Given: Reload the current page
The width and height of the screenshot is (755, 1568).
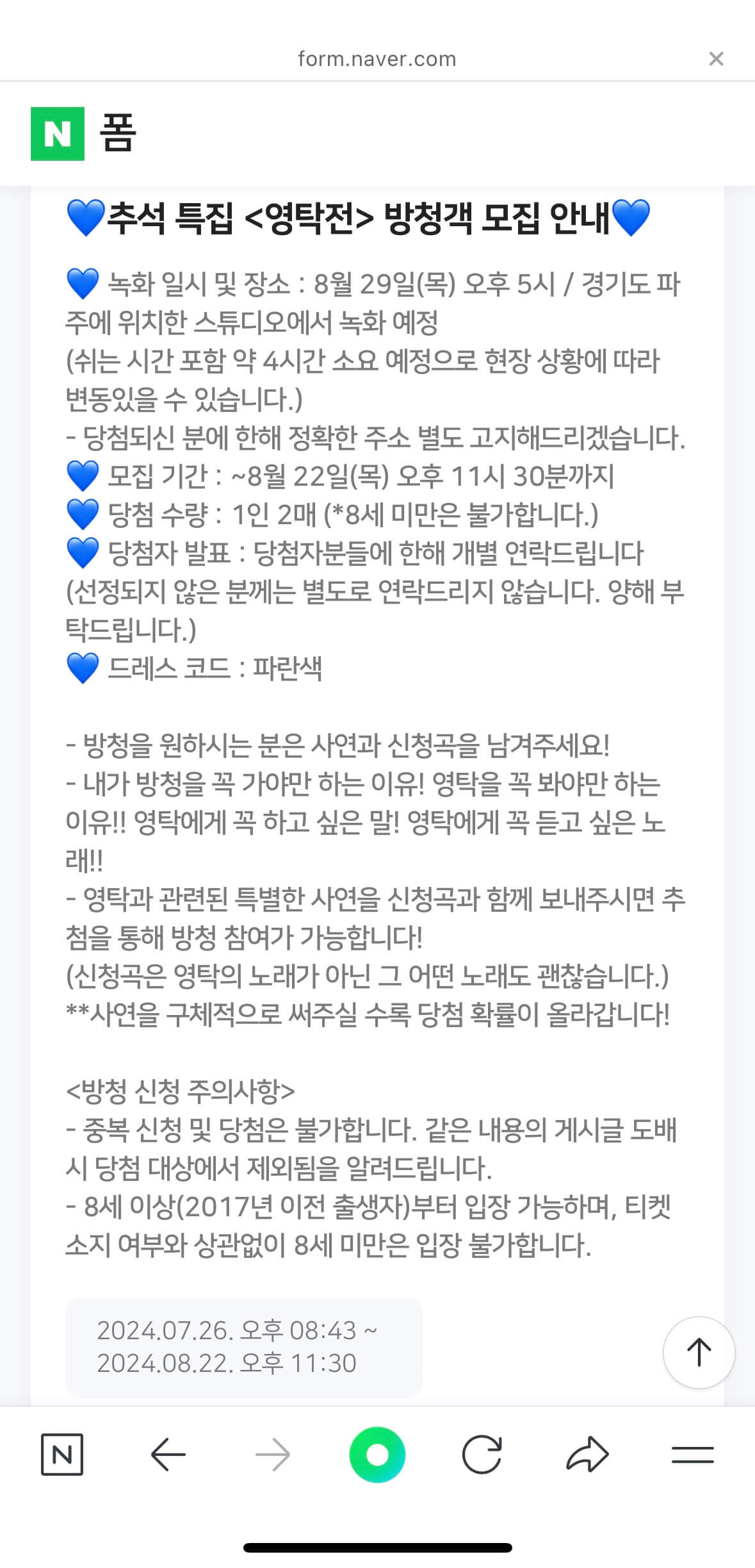Looking at the screenshot, I should (x=482, y=1455).
